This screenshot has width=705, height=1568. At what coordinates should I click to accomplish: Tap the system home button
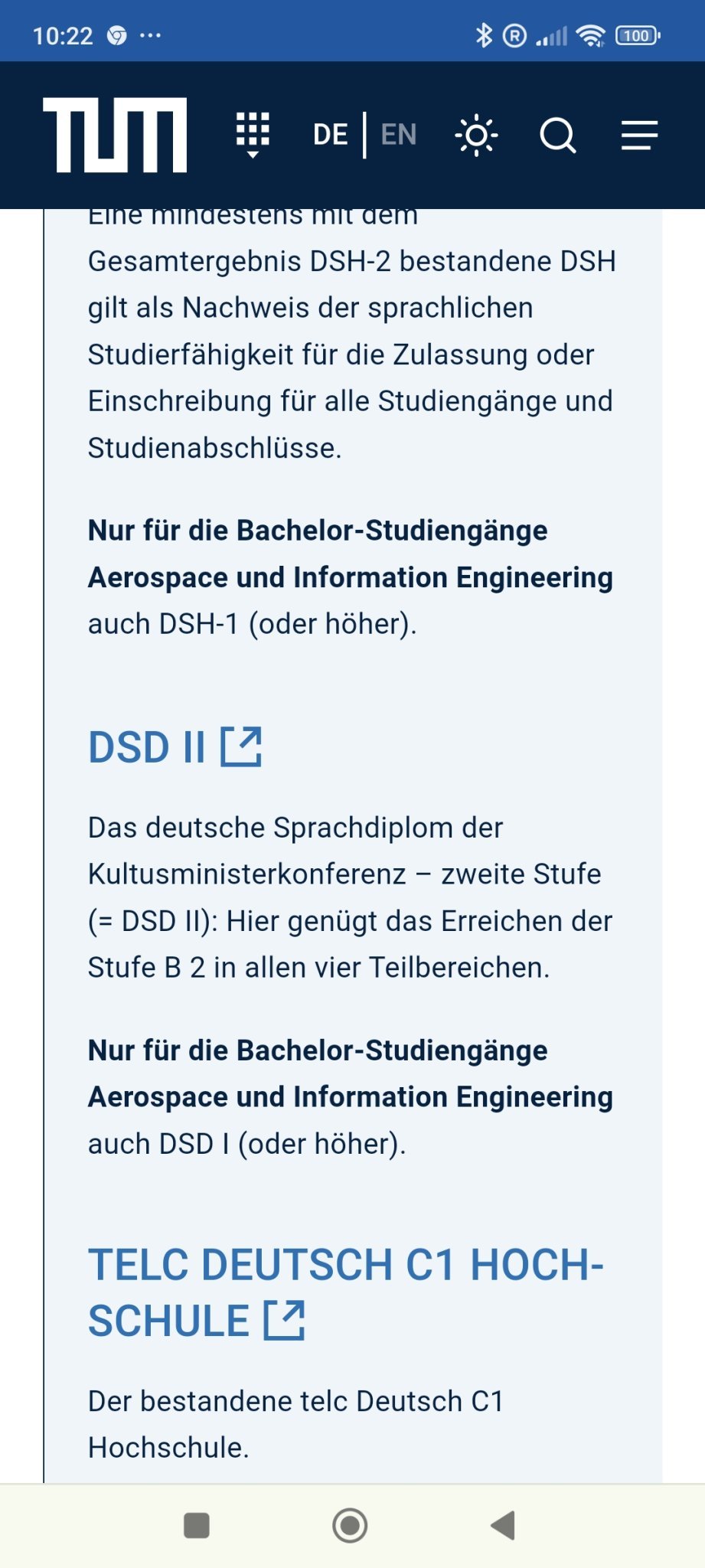tap(350, 1525)
